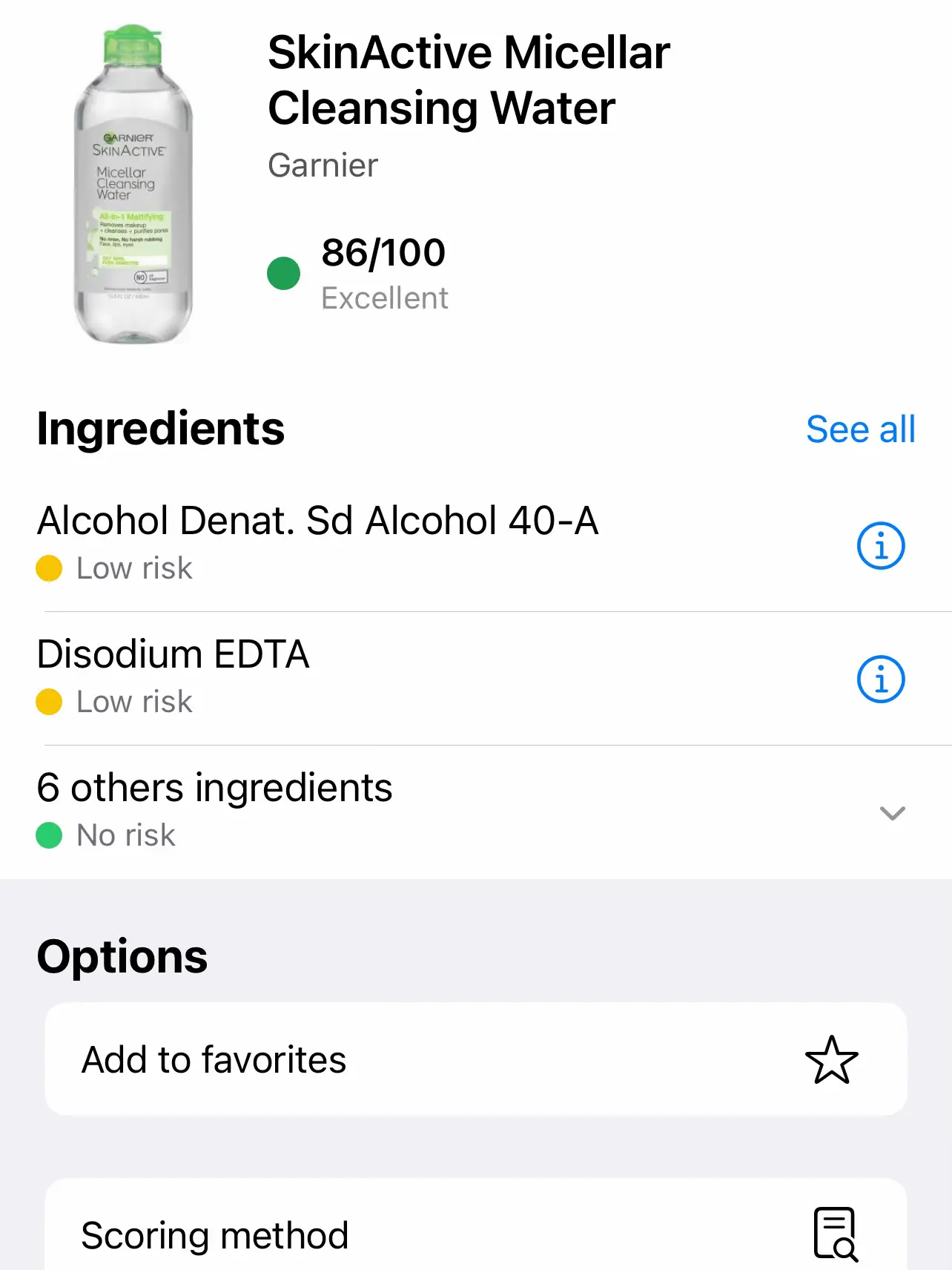Show info for Alcohol Denat. Sd Alcohol 40-A
The width and height of the screenshot is (952, 1270).
(x=881, y=546)
